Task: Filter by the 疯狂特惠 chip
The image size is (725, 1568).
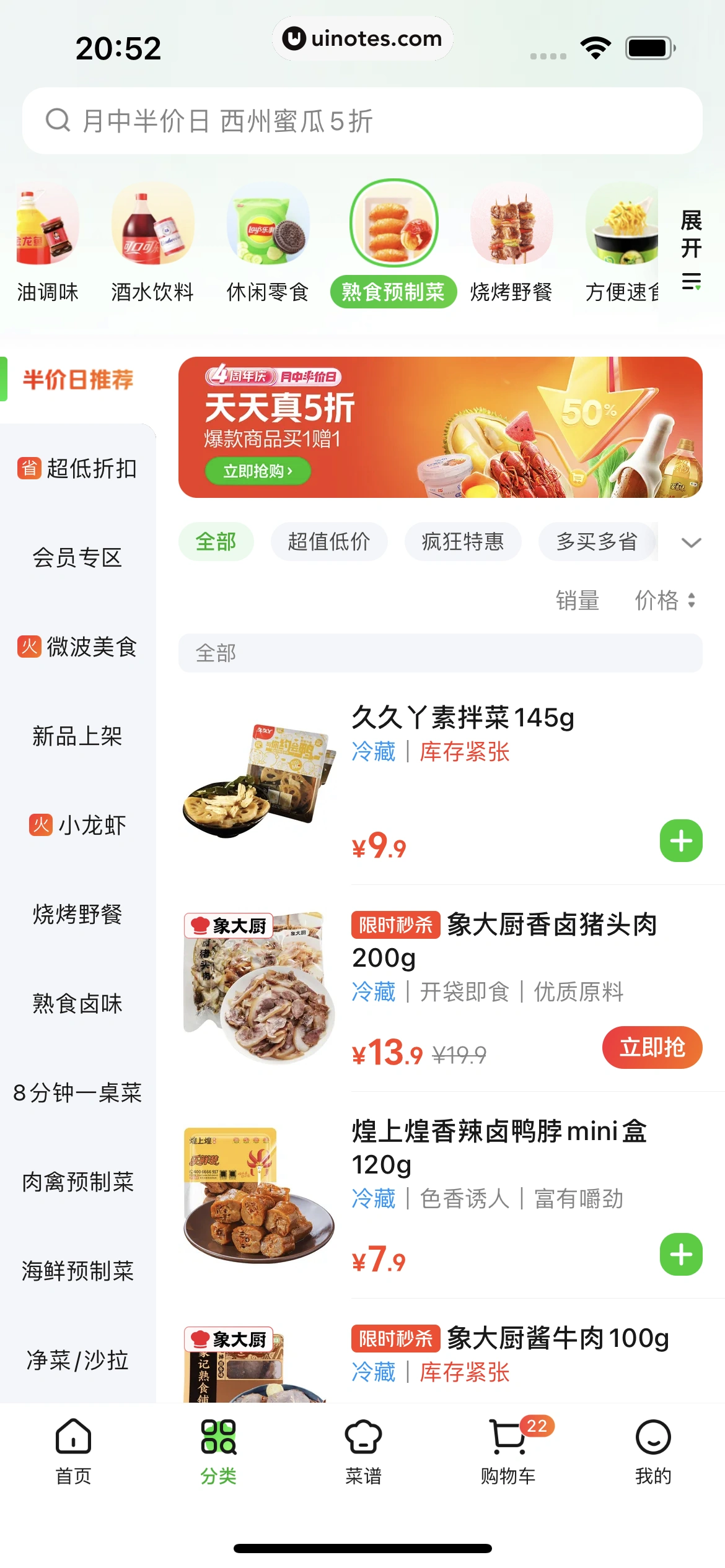Action: tap(463, 542)
